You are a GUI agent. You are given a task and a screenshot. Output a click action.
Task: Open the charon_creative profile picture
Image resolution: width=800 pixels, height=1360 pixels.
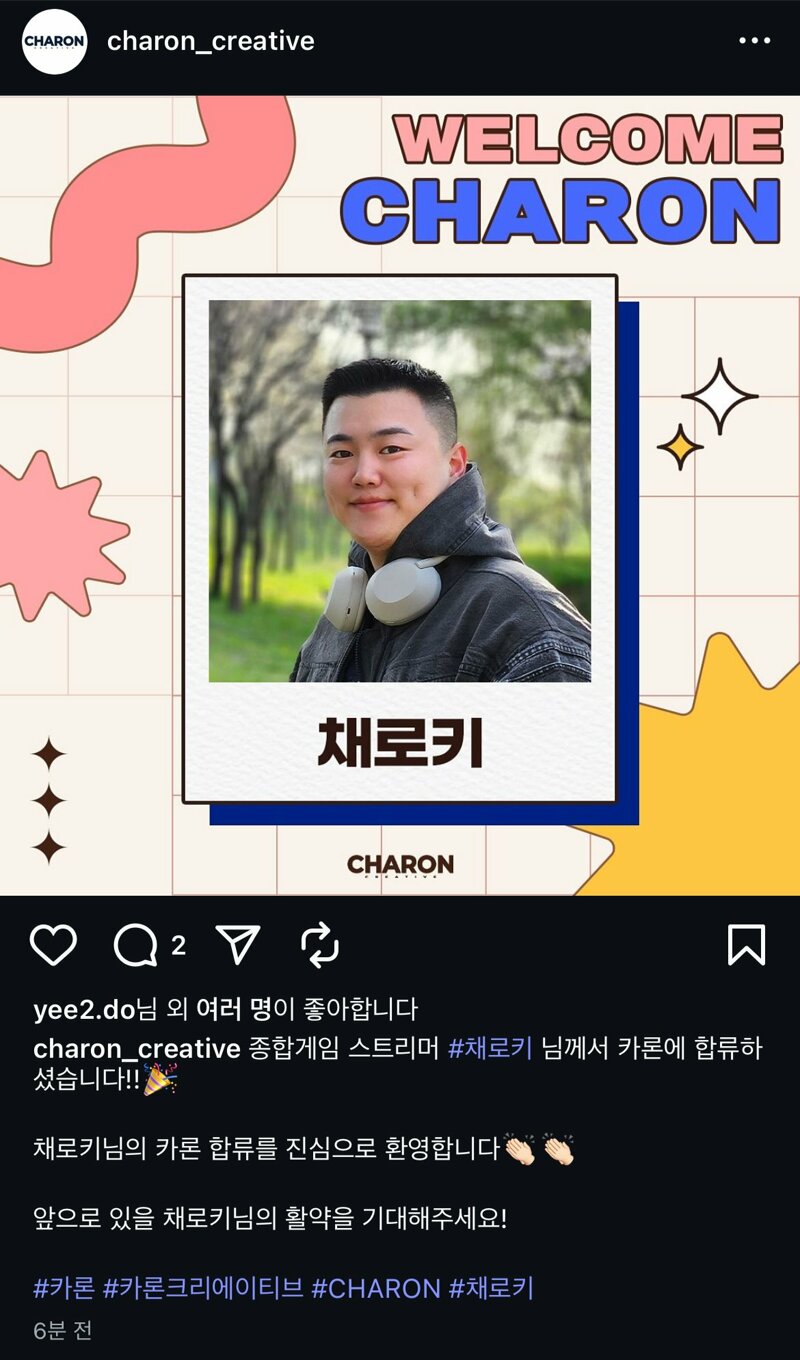click(55, 41)
